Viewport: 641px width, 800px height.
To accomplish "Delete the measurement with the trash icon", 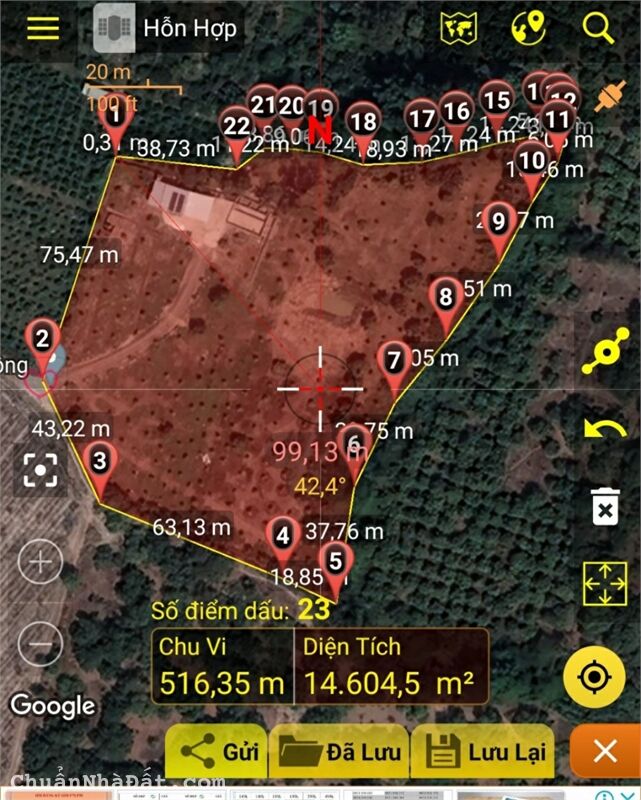I will (x=605, y=507).
